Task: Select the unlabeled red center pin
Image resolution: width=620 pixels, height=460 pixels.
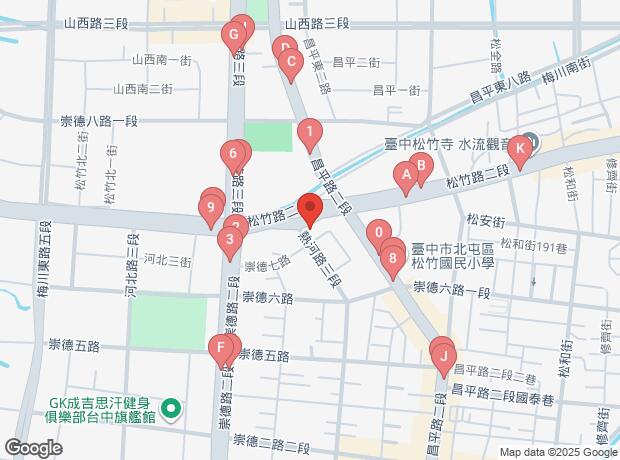Action: coord(309,211)
